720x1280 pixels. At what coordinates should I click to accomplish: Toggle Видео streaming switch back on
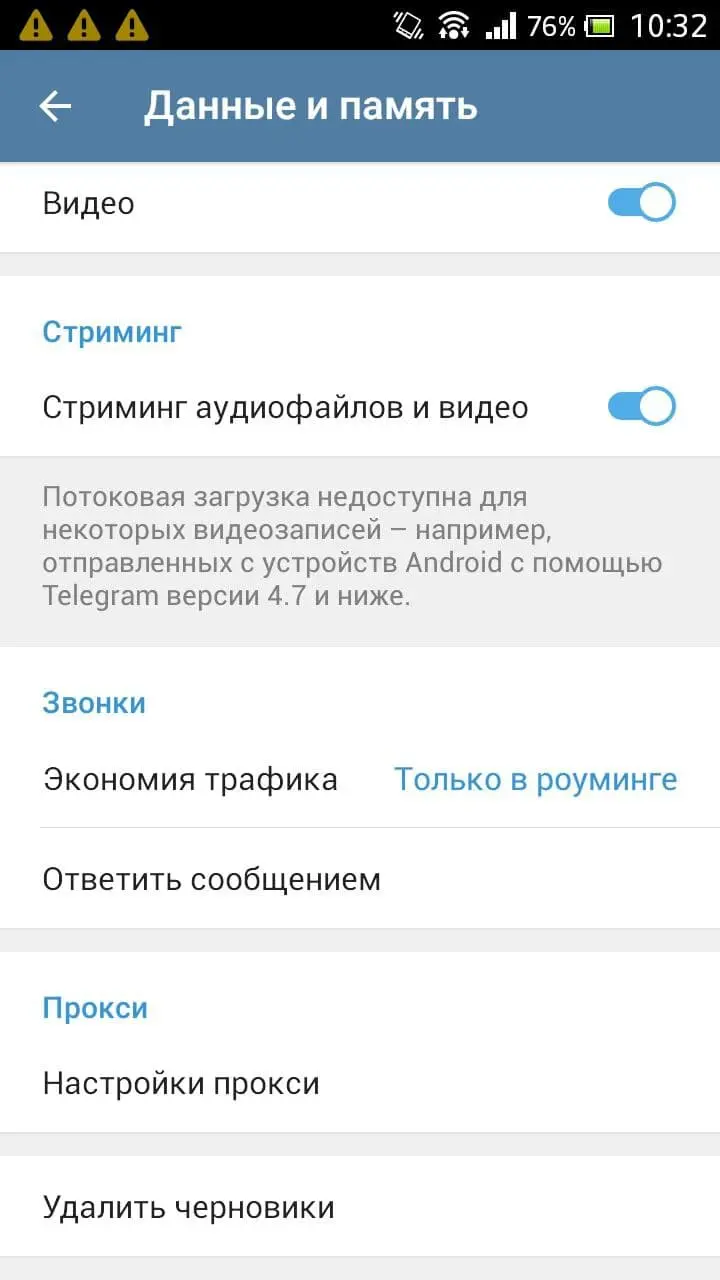tap(641, 202)
